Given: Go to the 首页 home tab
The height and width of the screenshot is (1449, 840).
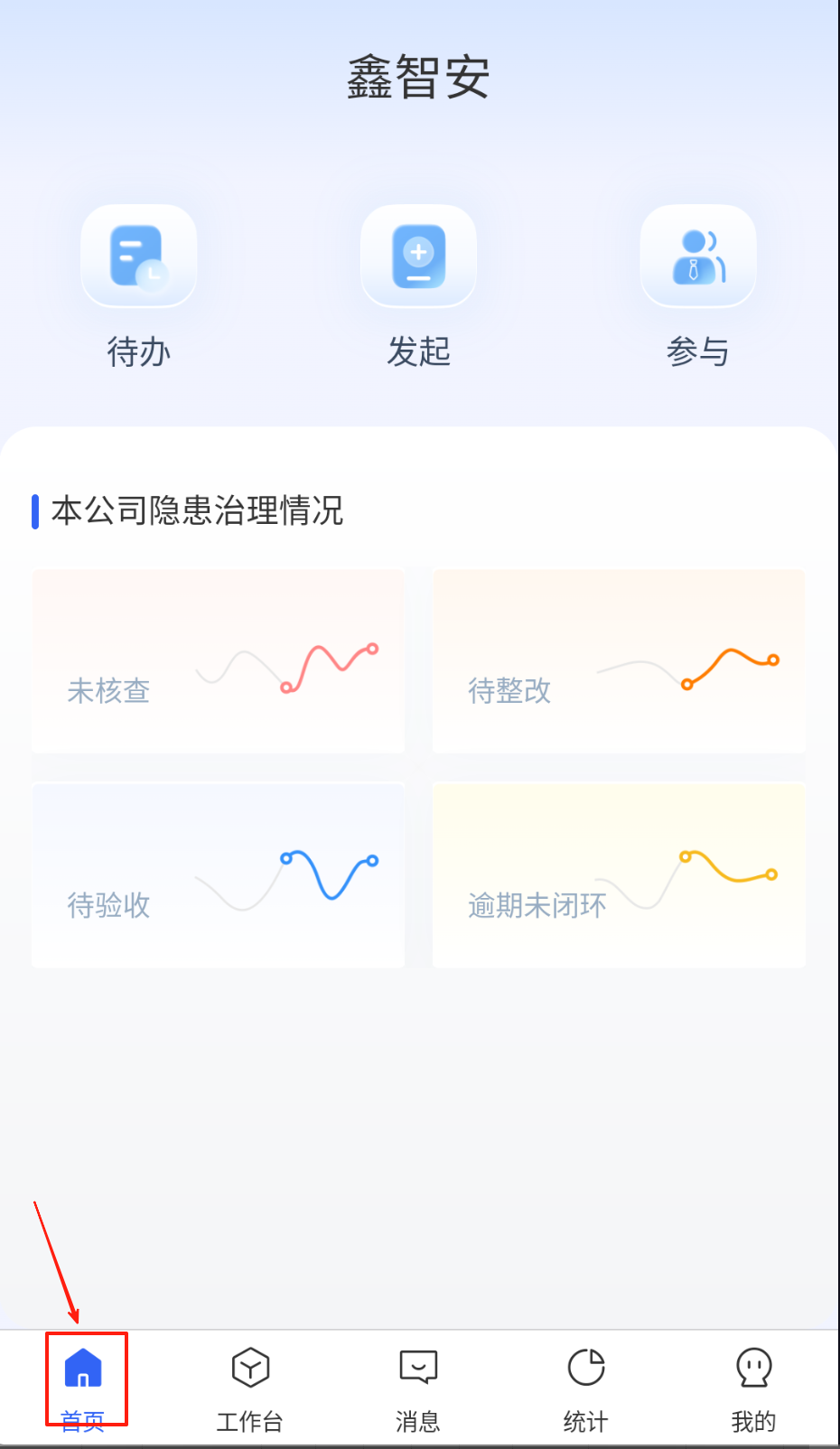Looking at the screenshot, I should [x=84, y=1383].
